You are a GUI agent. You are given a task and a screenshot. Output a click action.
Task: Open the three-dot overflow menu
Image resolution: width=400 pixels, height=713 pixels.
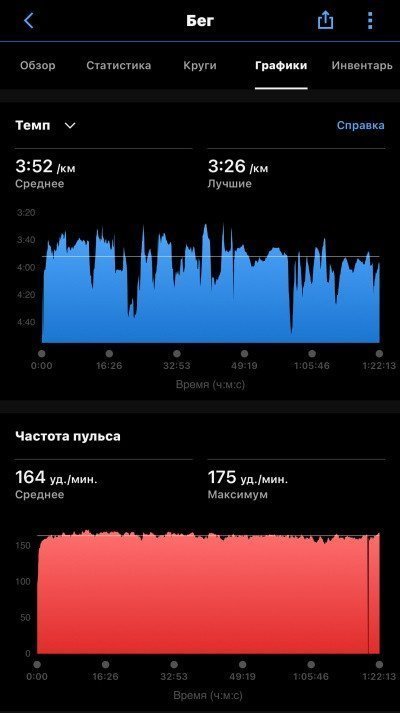[x=370, y=20]
